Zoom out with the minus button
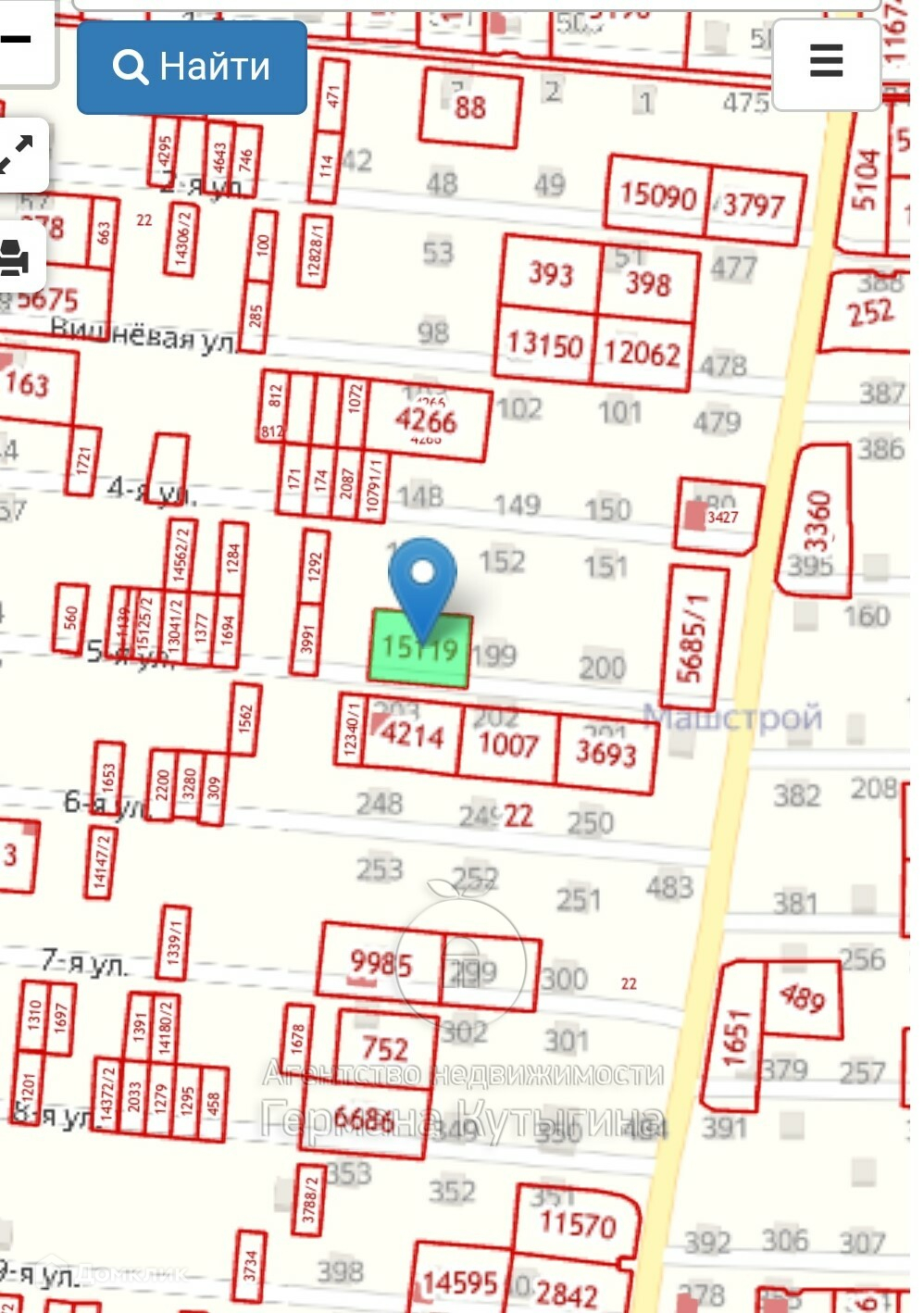 (x=17, y=40)
